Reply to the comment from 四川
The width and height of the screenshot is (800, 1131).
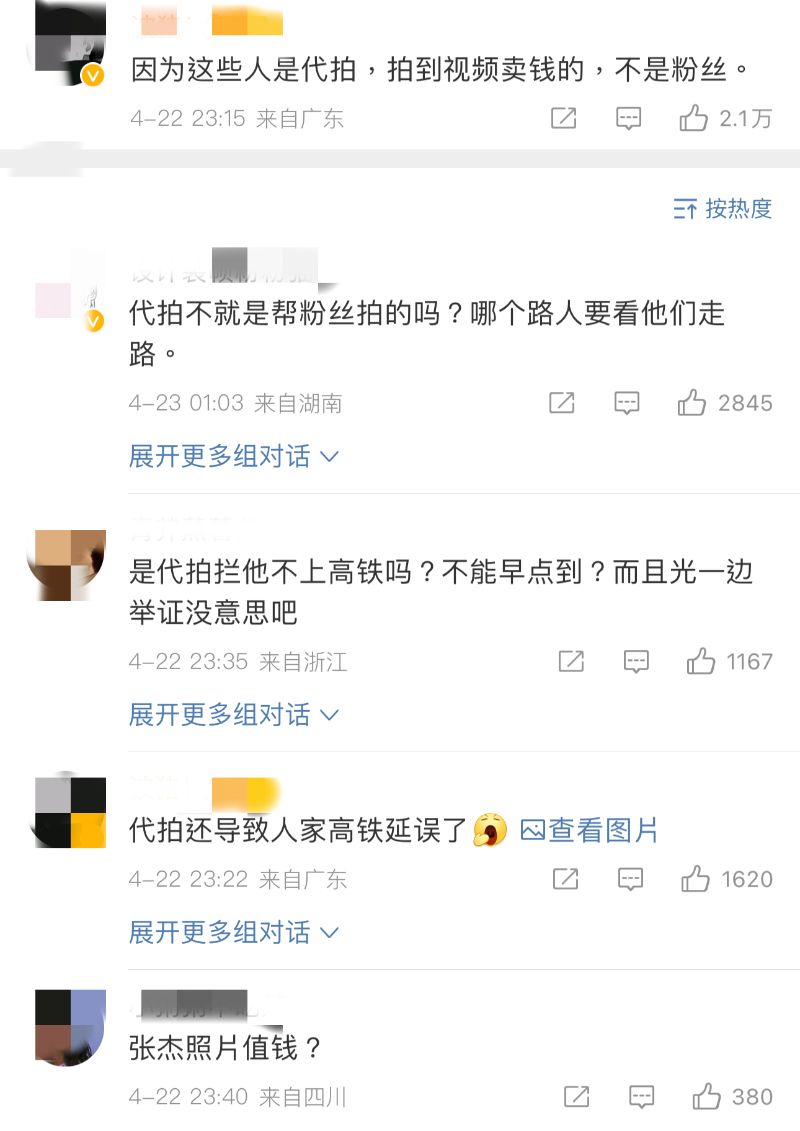(x=641, y=1097)
